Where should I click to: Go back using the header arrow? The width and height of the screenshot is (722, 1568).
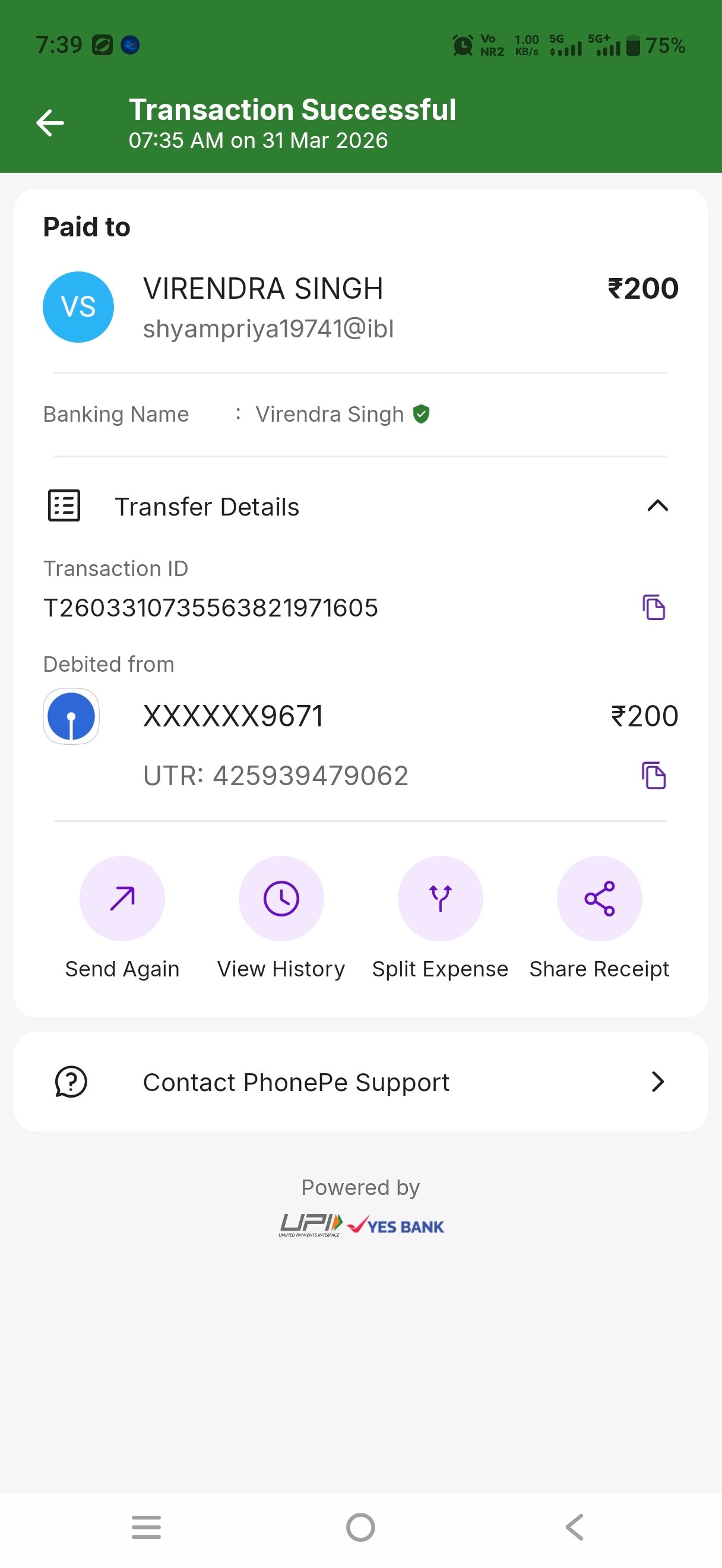50,123
